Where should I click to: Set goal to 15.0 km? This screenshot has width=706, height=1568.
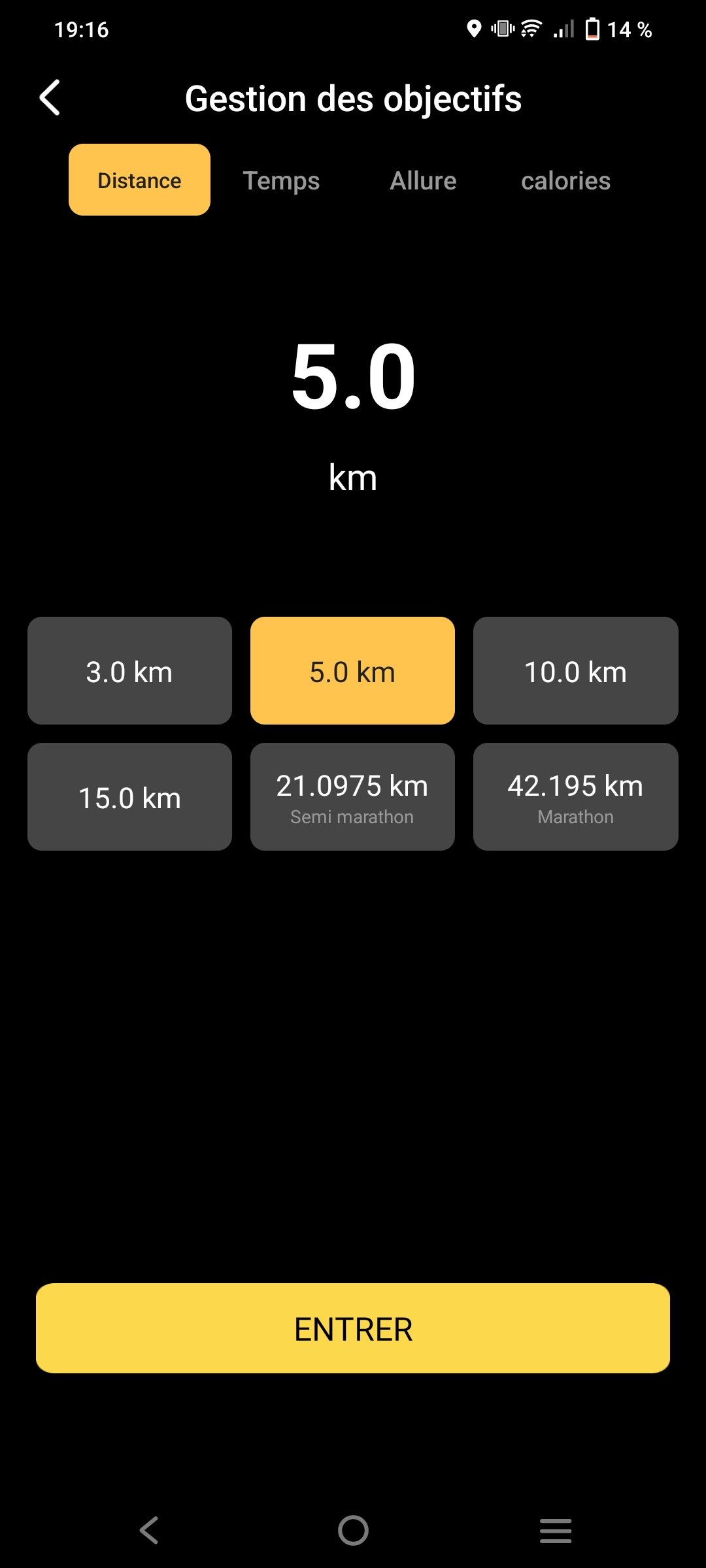[129, 797]
